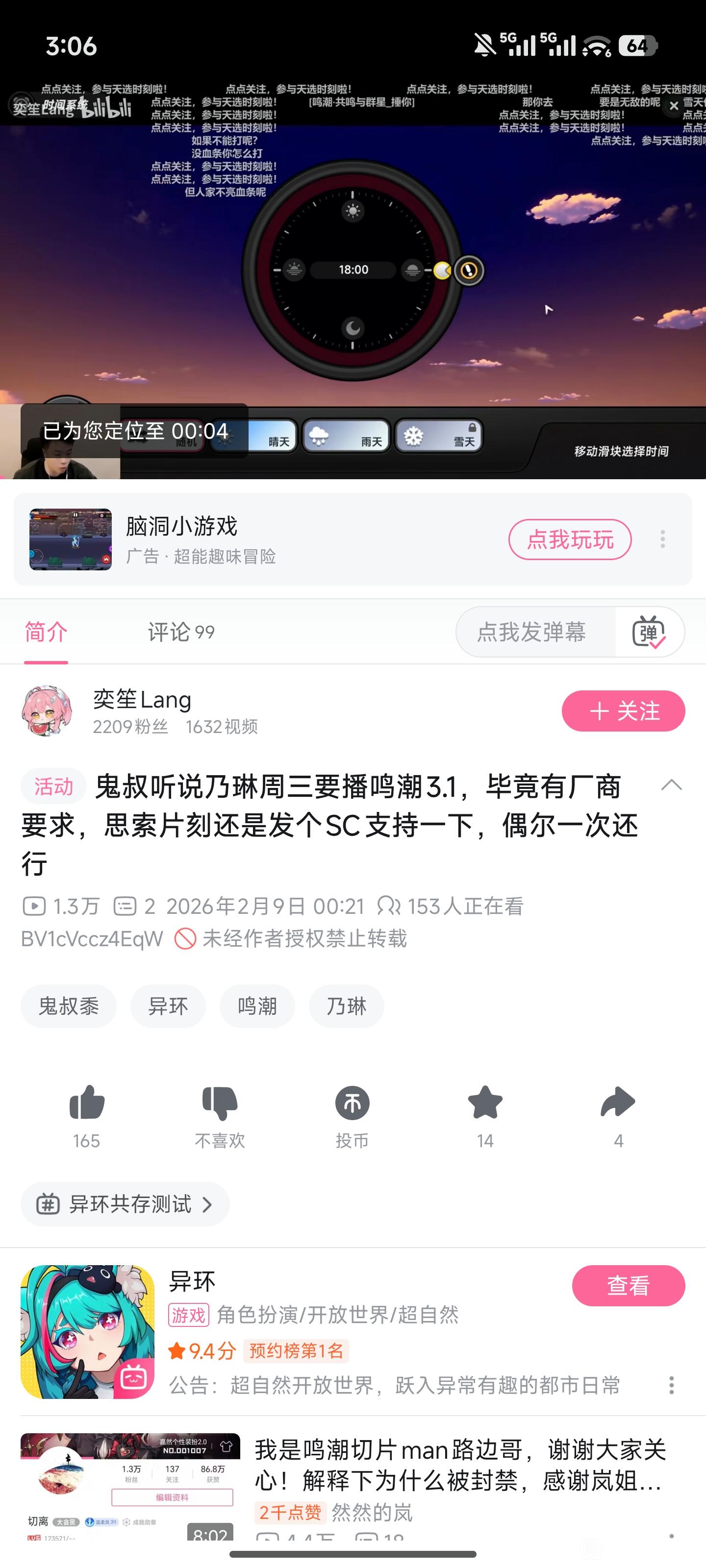Select the 异环 tag chip

(168, 1006)
